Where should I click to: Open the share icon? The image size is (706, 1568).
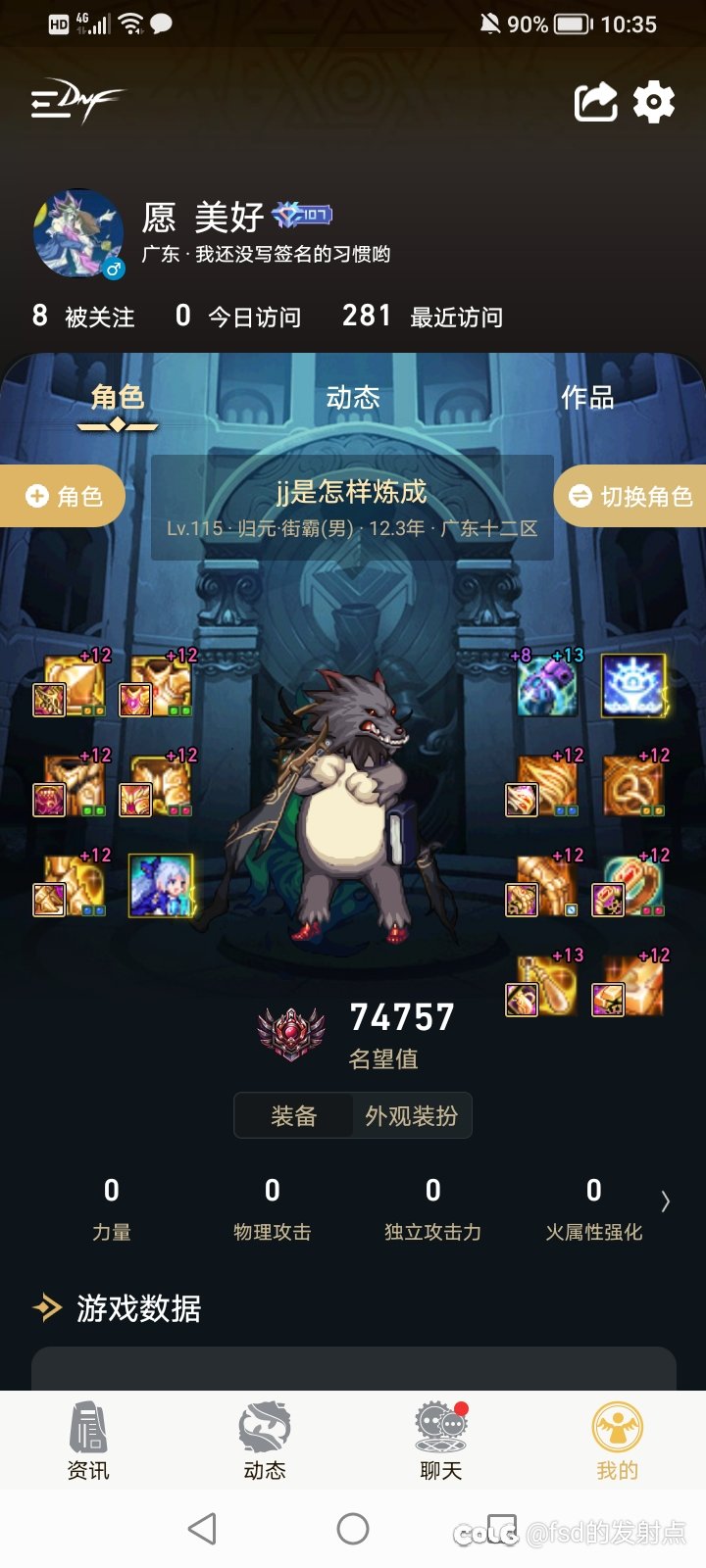pyautogui.click(x=595, y=102)
